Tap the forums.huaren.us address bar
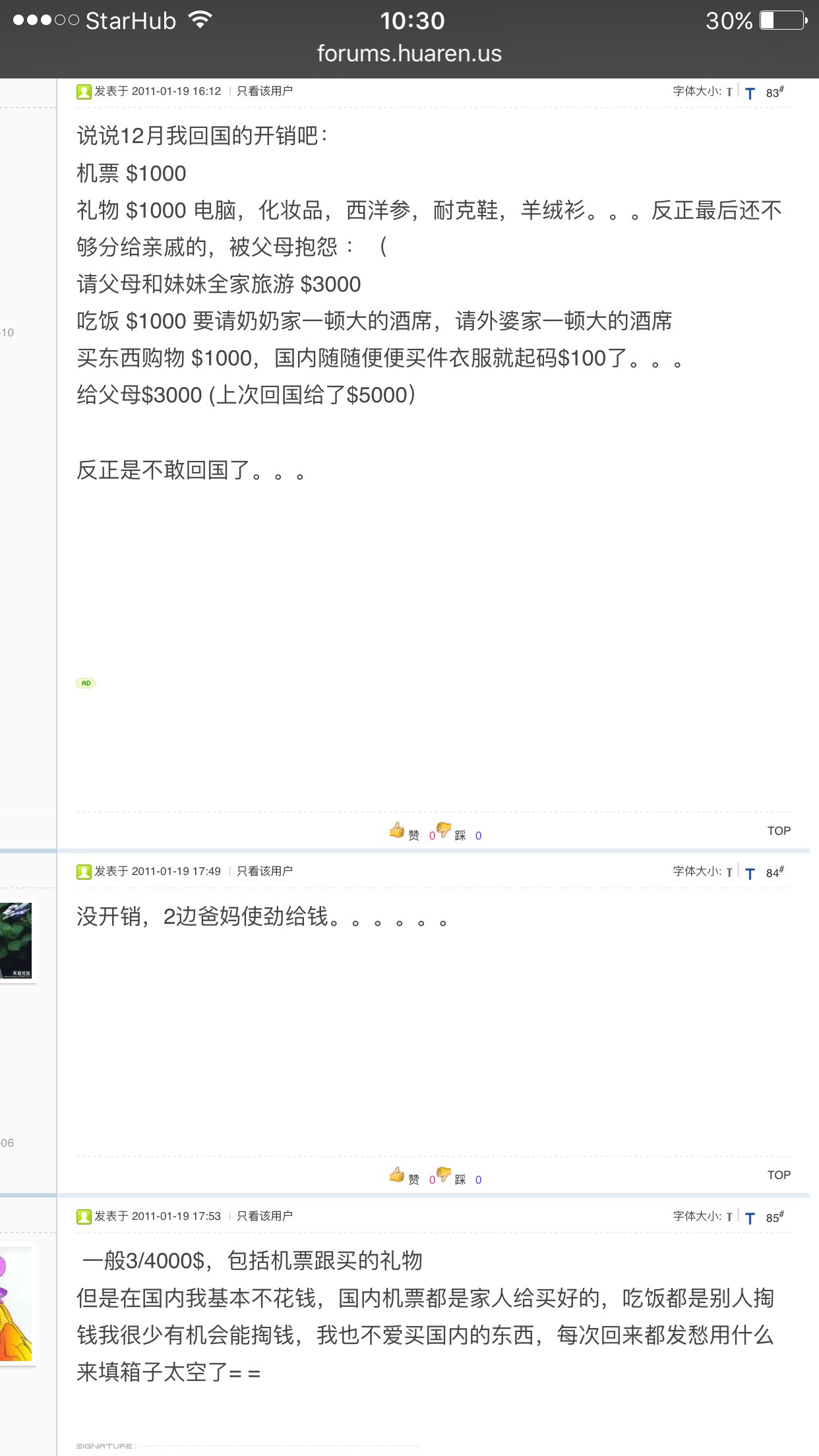 409,53
